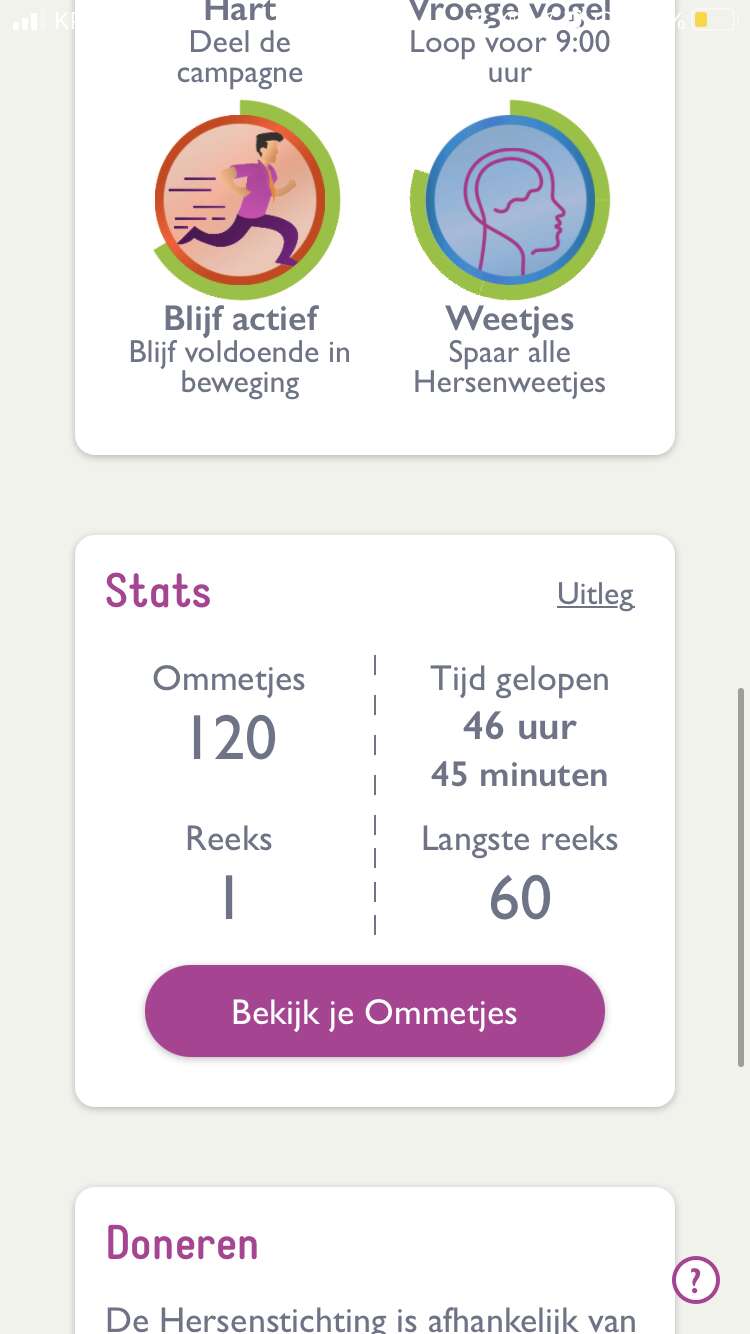This screenshot has width=750, height=1334.
Task: Open the Blijf actief badge
Action: 241,200
